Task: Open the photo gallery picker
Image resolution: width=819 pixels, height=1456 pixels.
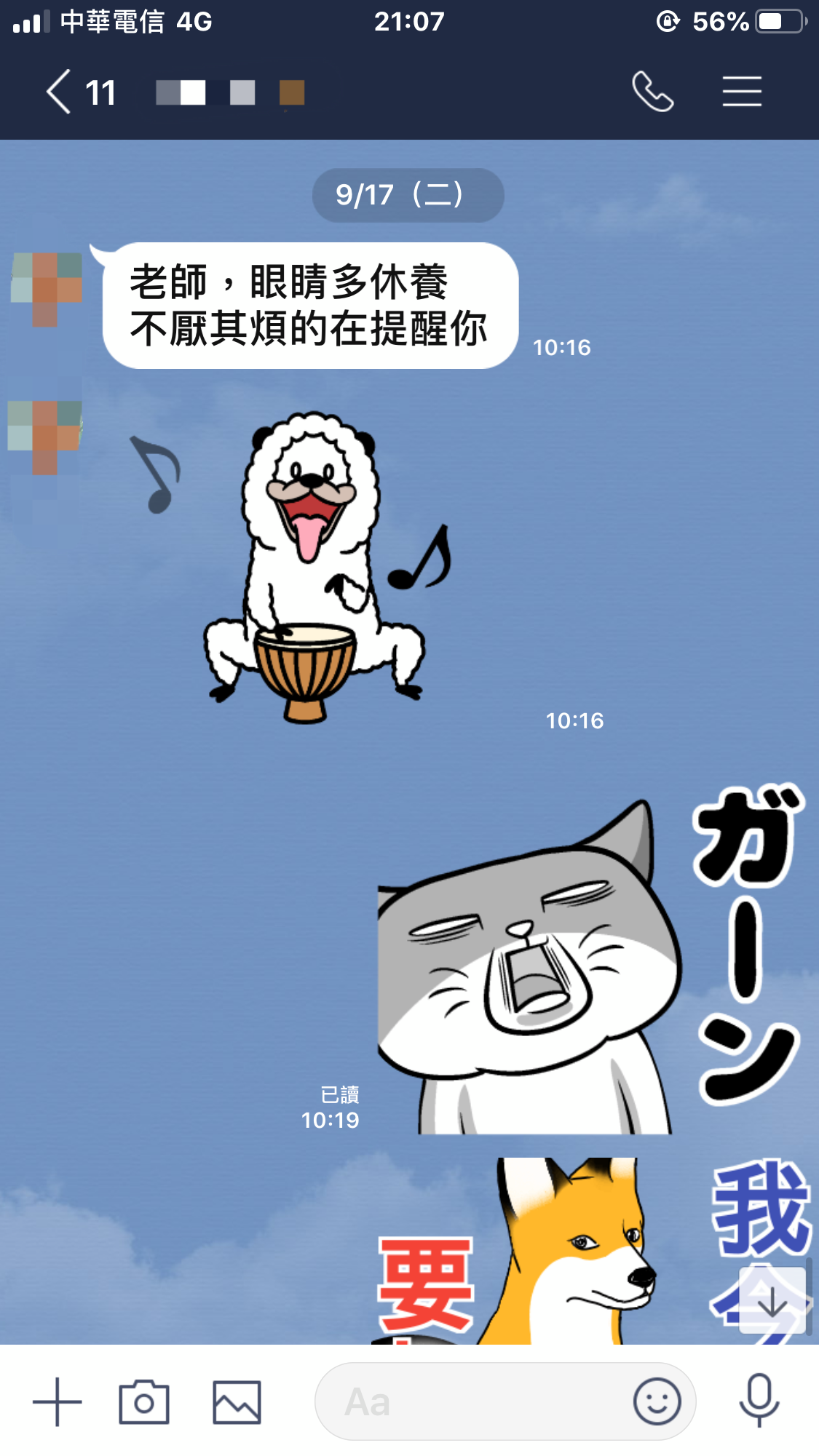Action: point(237,1401)
